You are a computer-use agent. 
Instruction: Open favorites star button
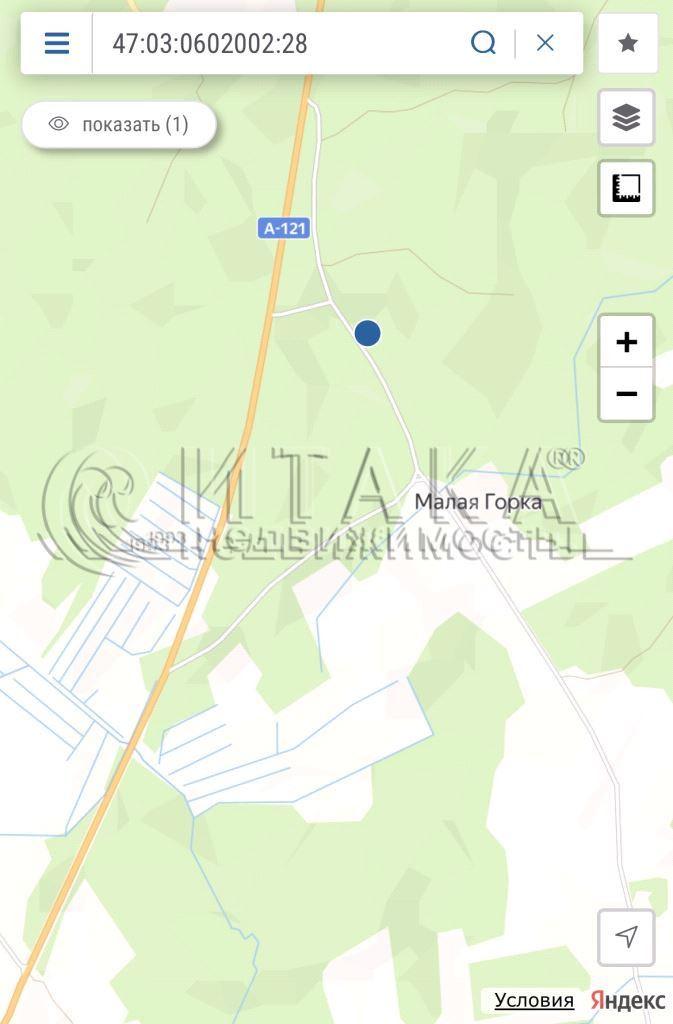627,43
